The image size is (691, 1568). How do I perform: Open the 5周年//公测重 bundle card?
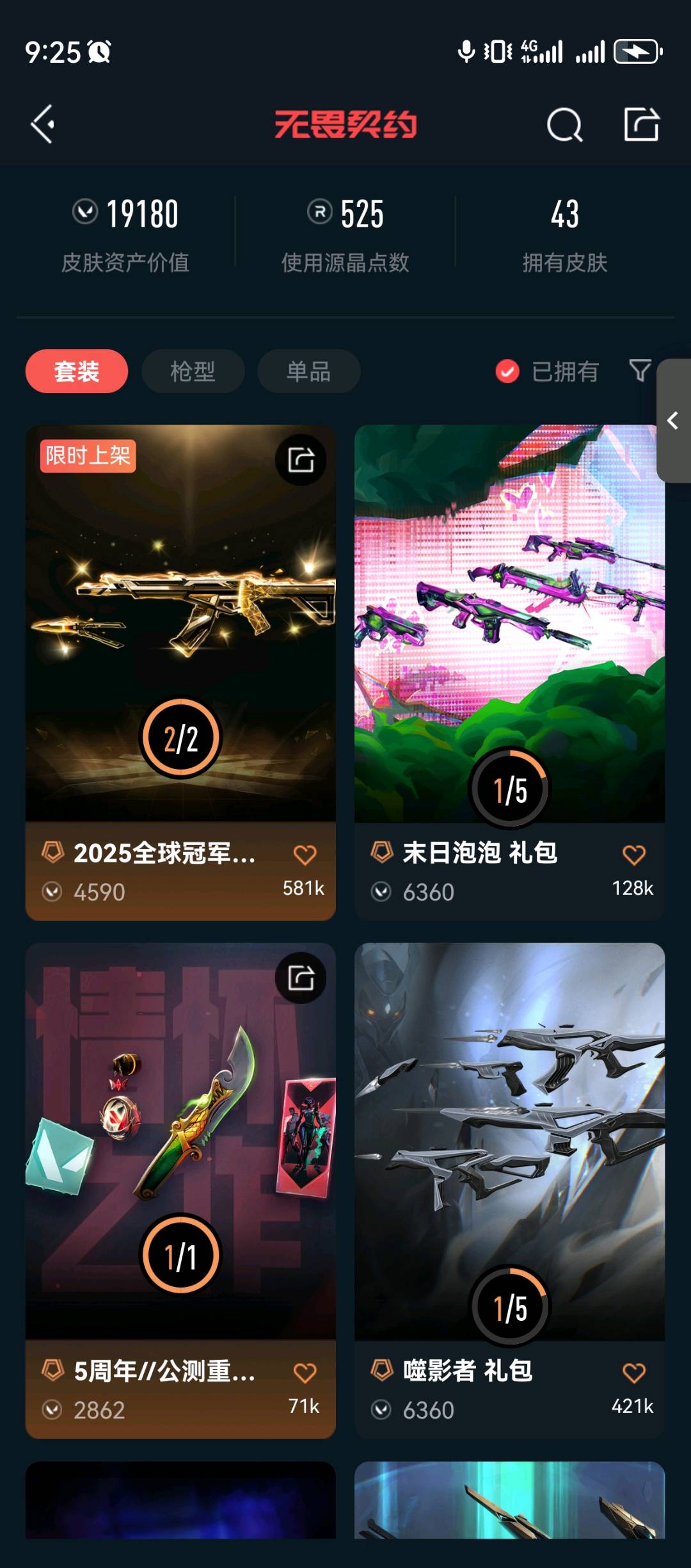(180, 1146)
